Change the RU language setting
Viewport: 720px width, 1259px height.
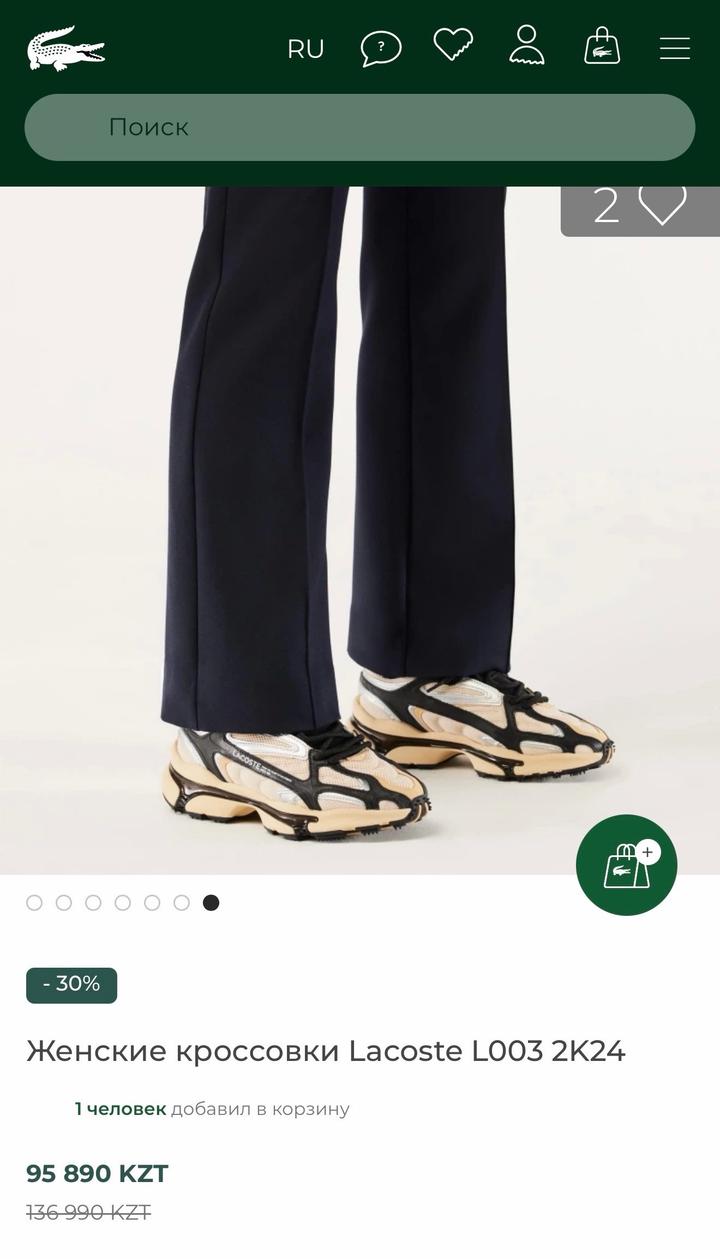tap(305, 49)
